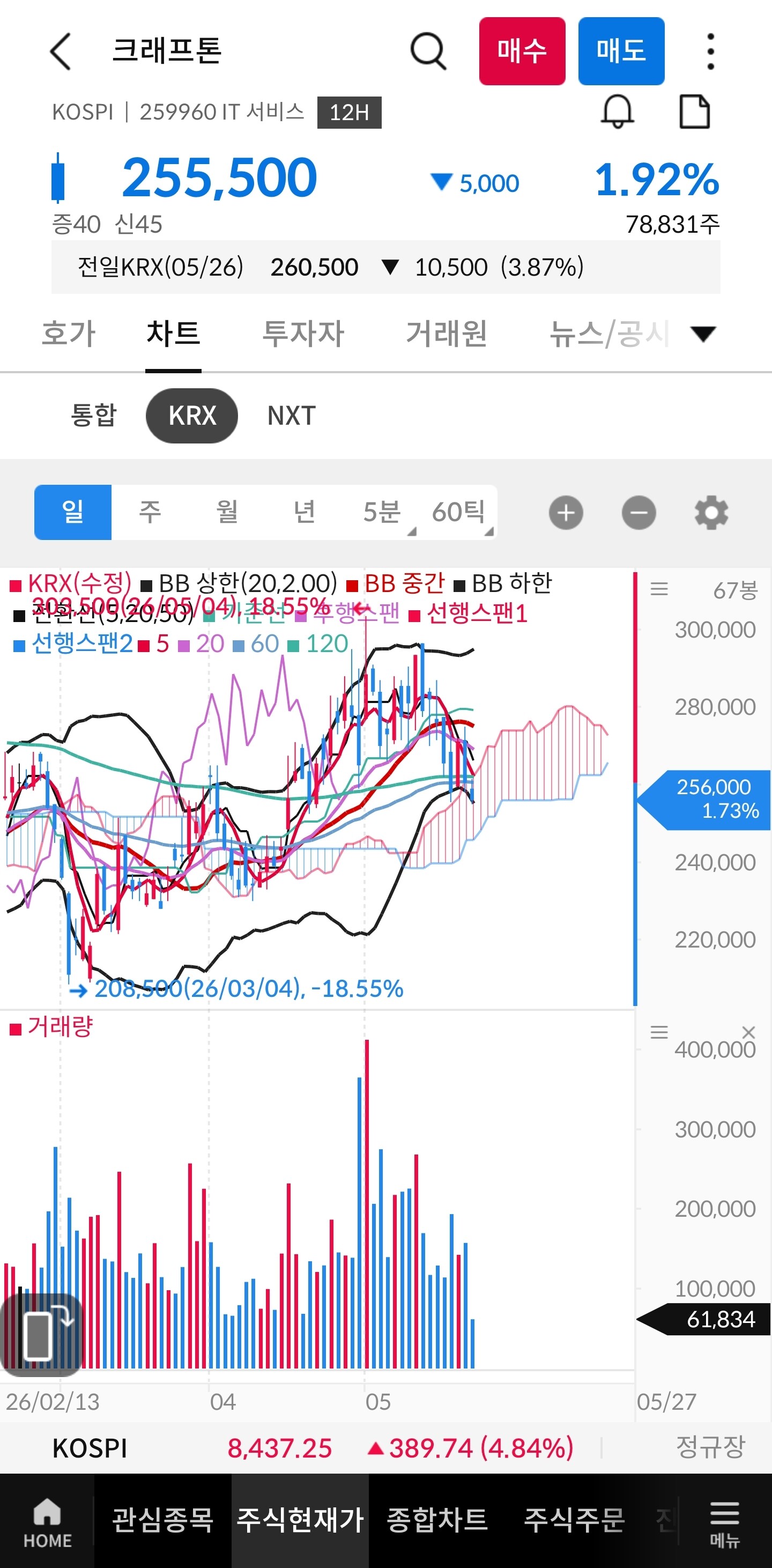
Task: Tap the blue 매도 sell button
Action: coord(621,51)
